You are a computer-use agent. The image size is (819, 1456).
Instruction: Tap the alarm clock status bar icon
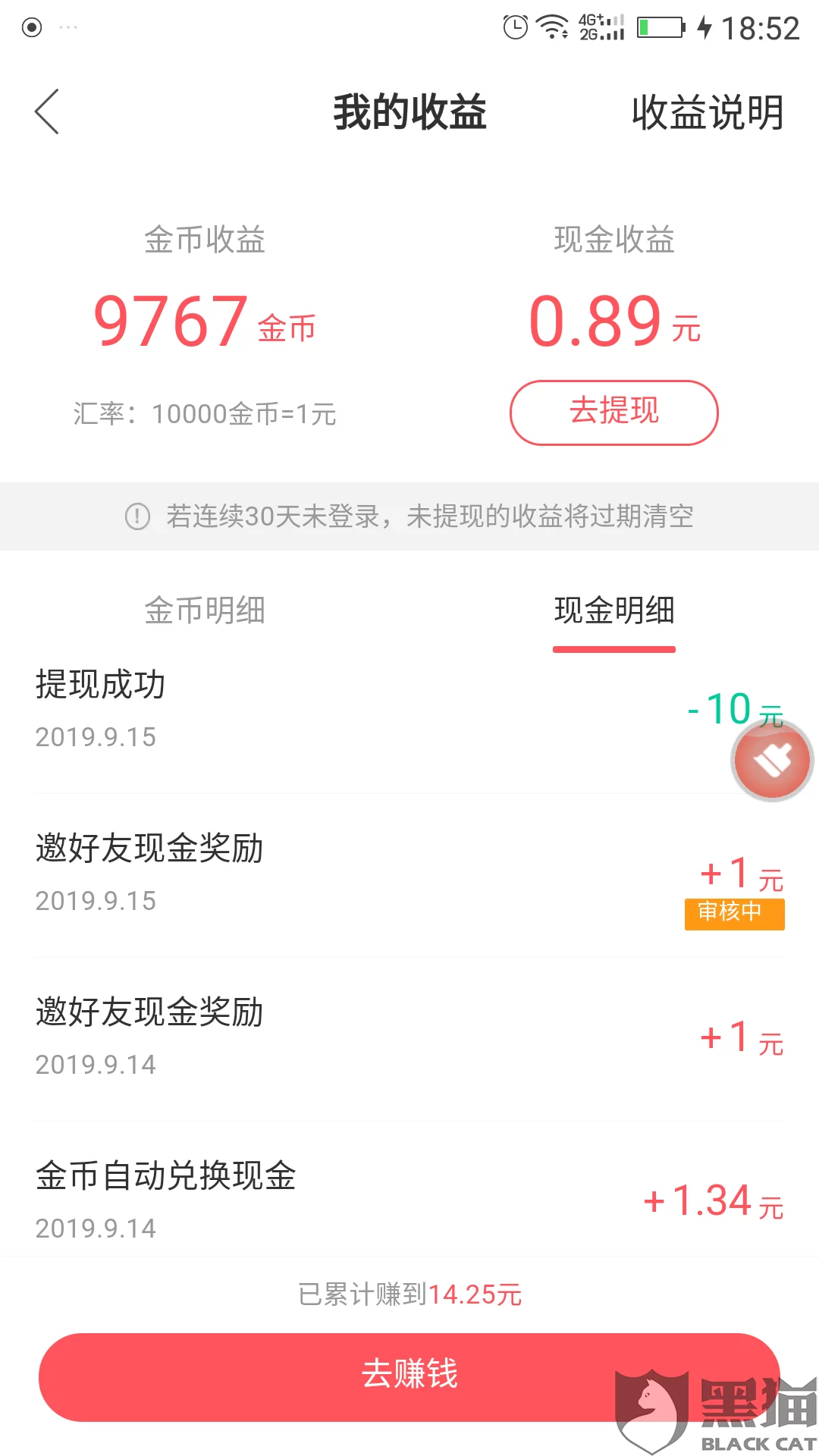tap(515, 25)
